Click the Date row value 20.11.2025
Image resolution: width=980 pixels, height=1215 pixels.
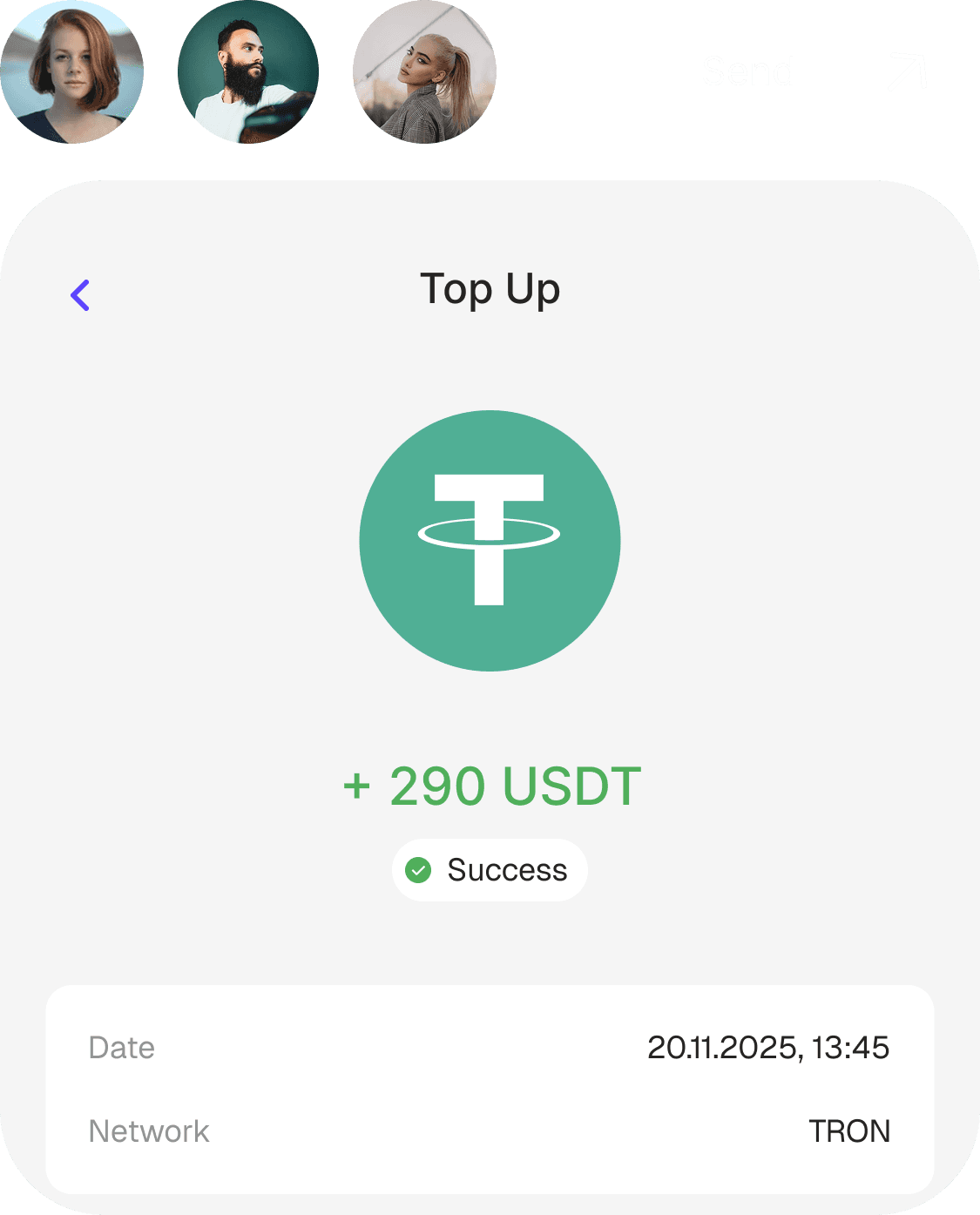[x=770, y=1049]
